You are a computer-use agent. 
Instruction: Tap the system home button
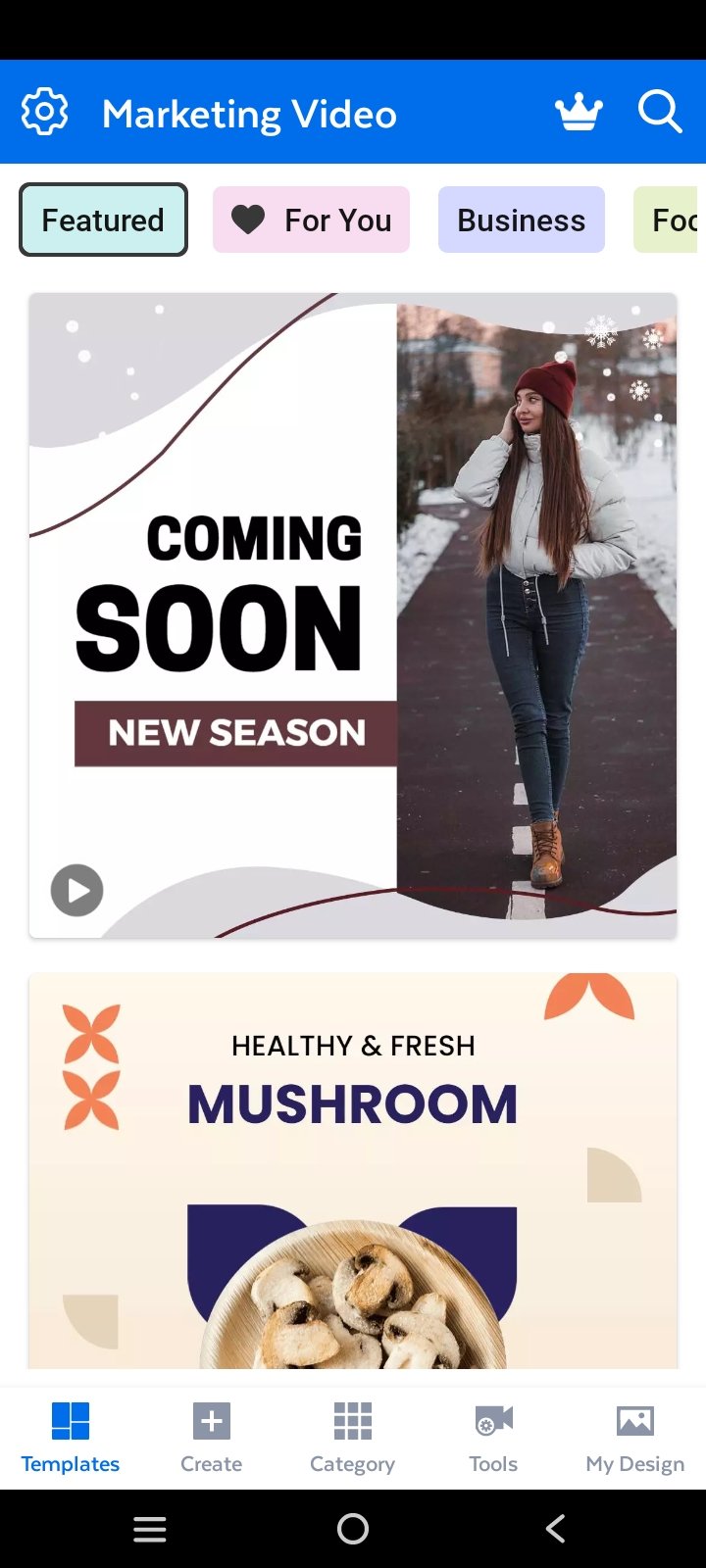[353, 1529]
